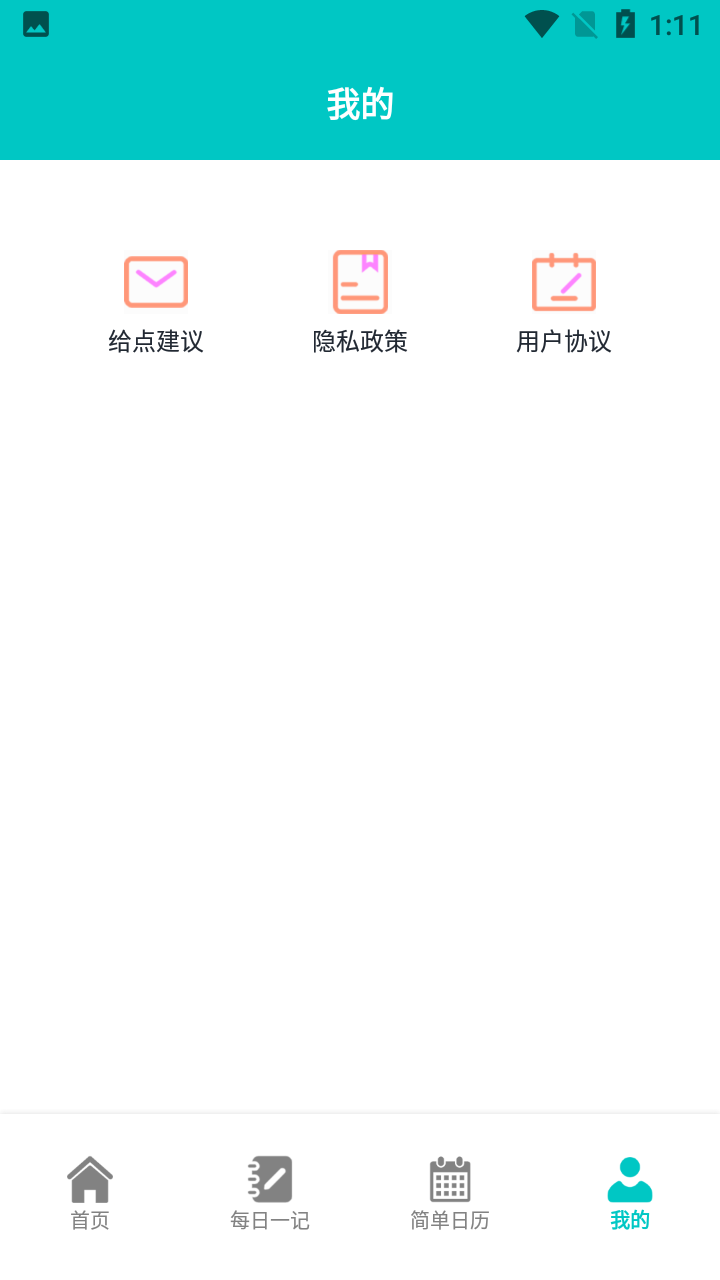Tap the Wi-Fi icon in status bar
This screenshot has height=1280, width=720.
(541, 24)
